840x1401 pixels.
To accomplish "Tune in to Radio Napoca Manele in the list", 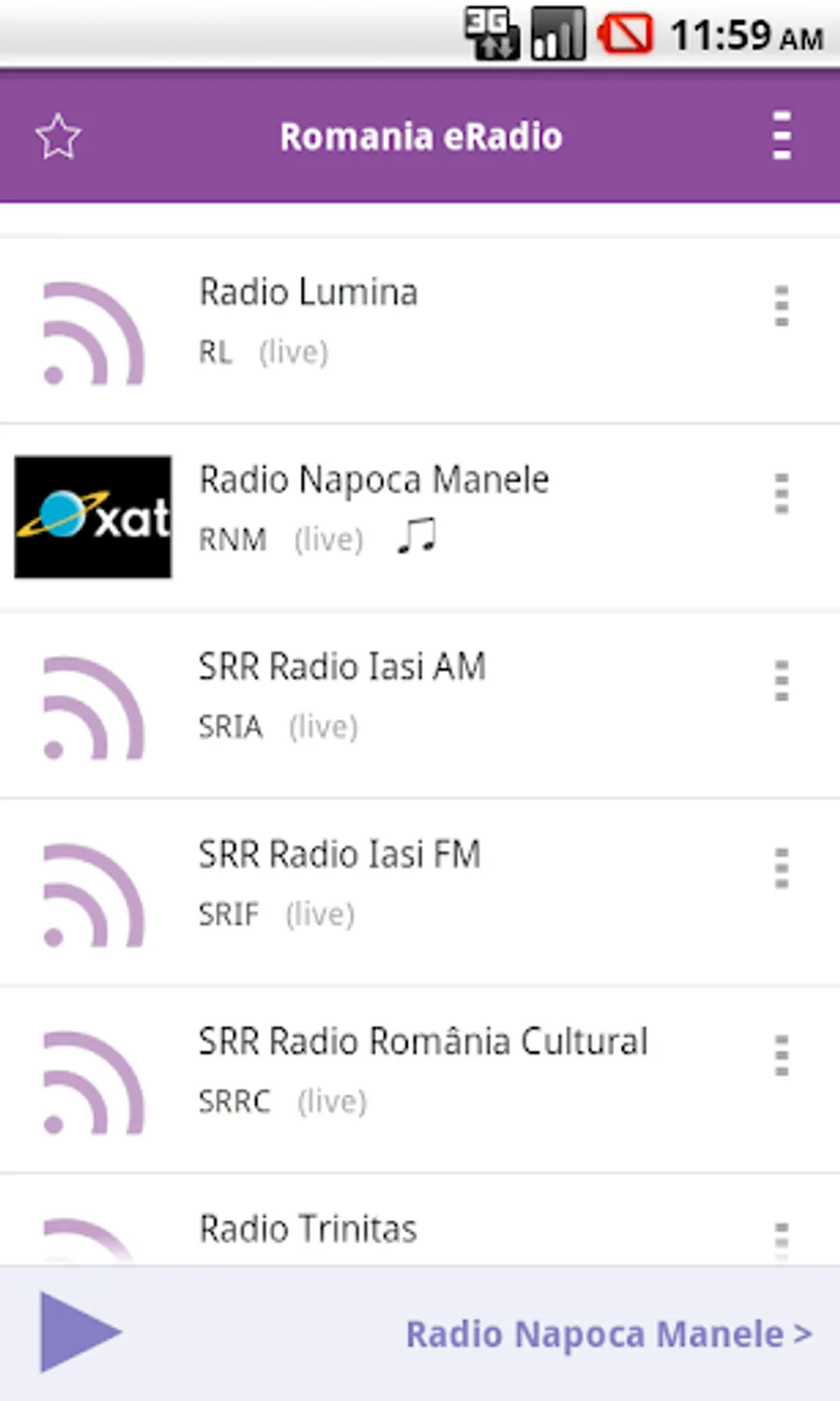I will 373,509.
